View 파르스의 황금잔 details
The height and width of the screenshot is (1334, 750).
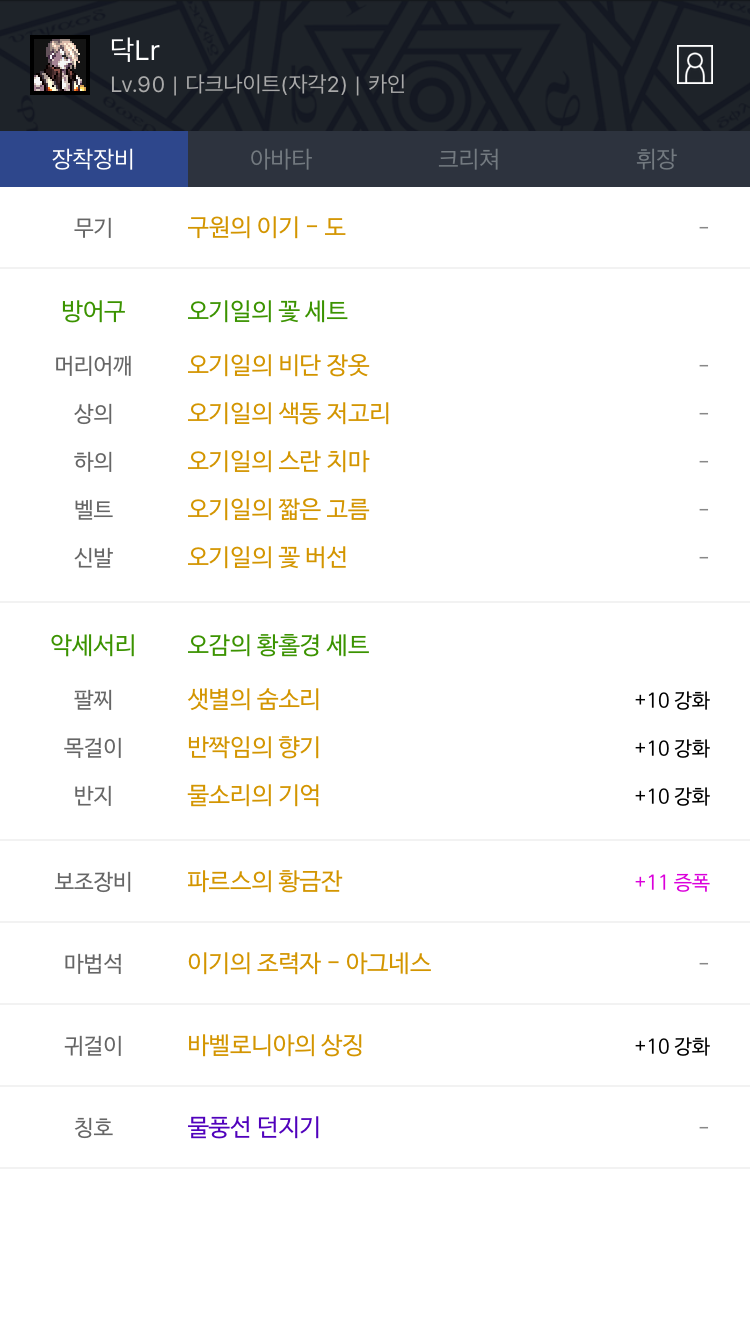[375, 881]
